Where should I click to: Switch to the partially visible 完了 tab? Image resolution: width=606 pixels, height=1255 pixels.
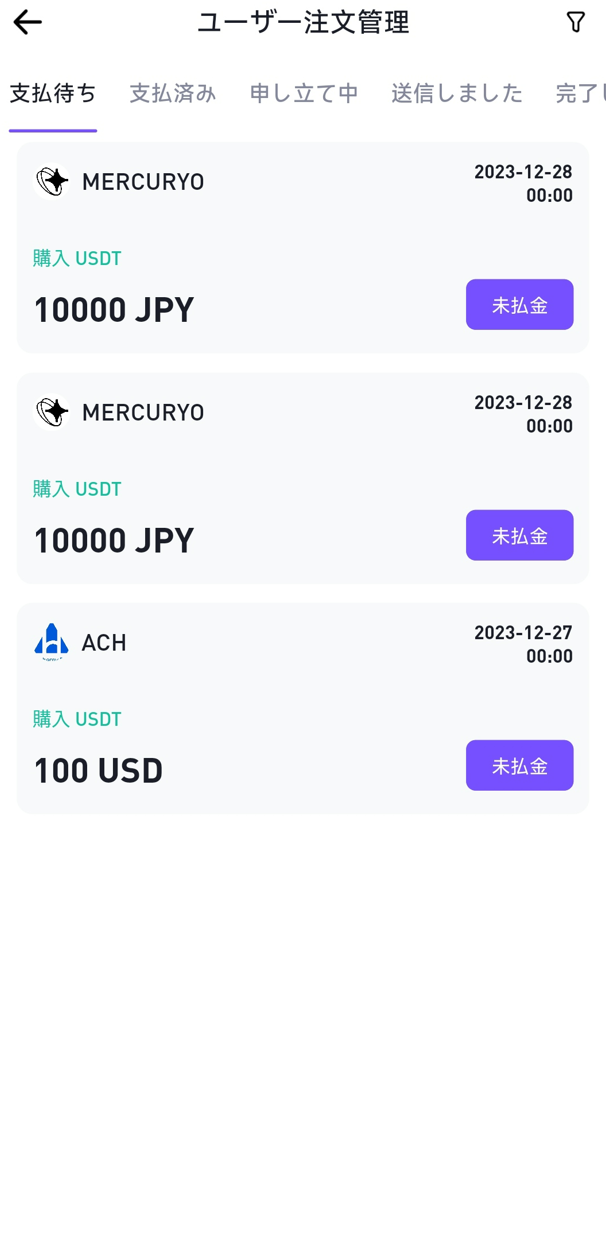[x=580, y=93]
